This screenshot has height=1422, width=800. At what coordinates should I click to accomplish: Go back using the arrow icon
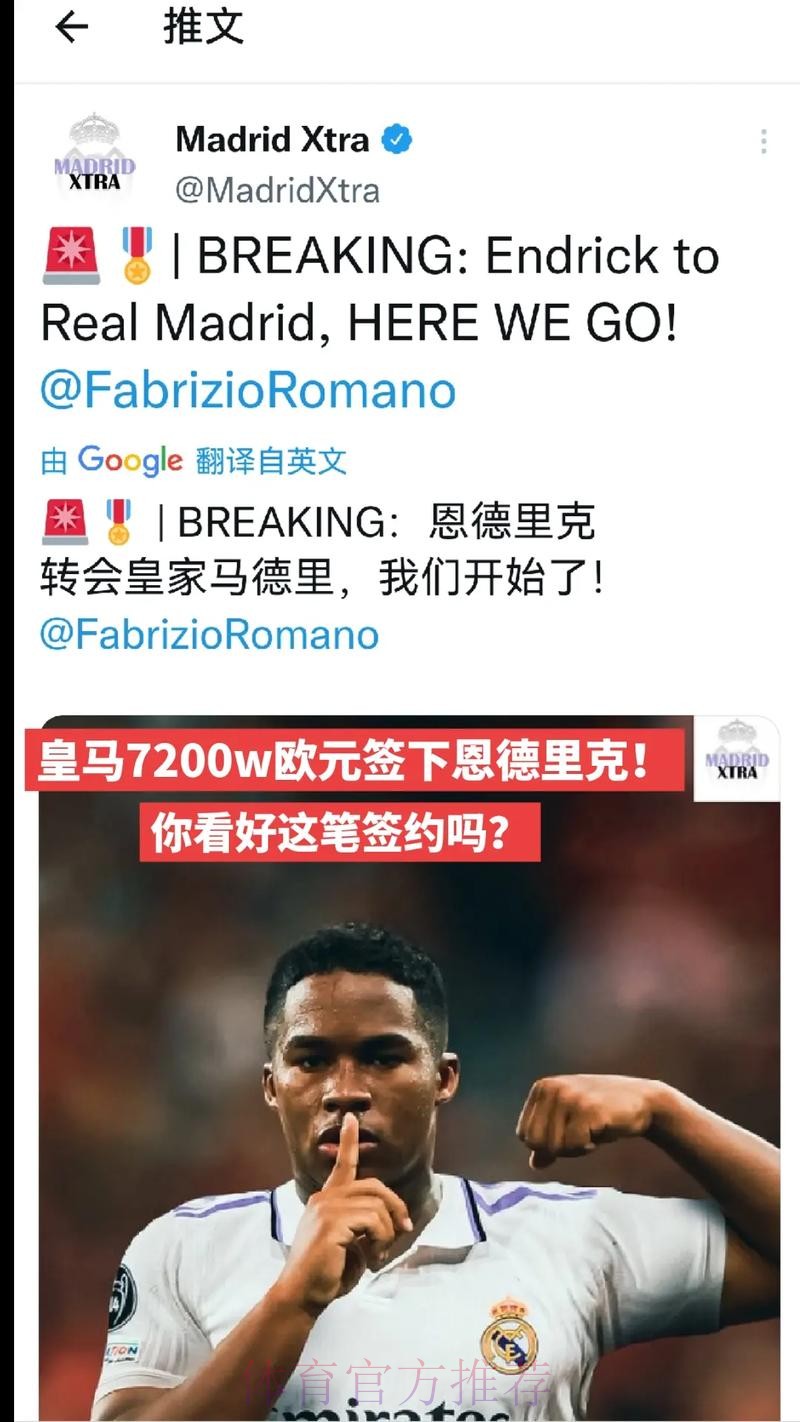[x=71, y=28]
